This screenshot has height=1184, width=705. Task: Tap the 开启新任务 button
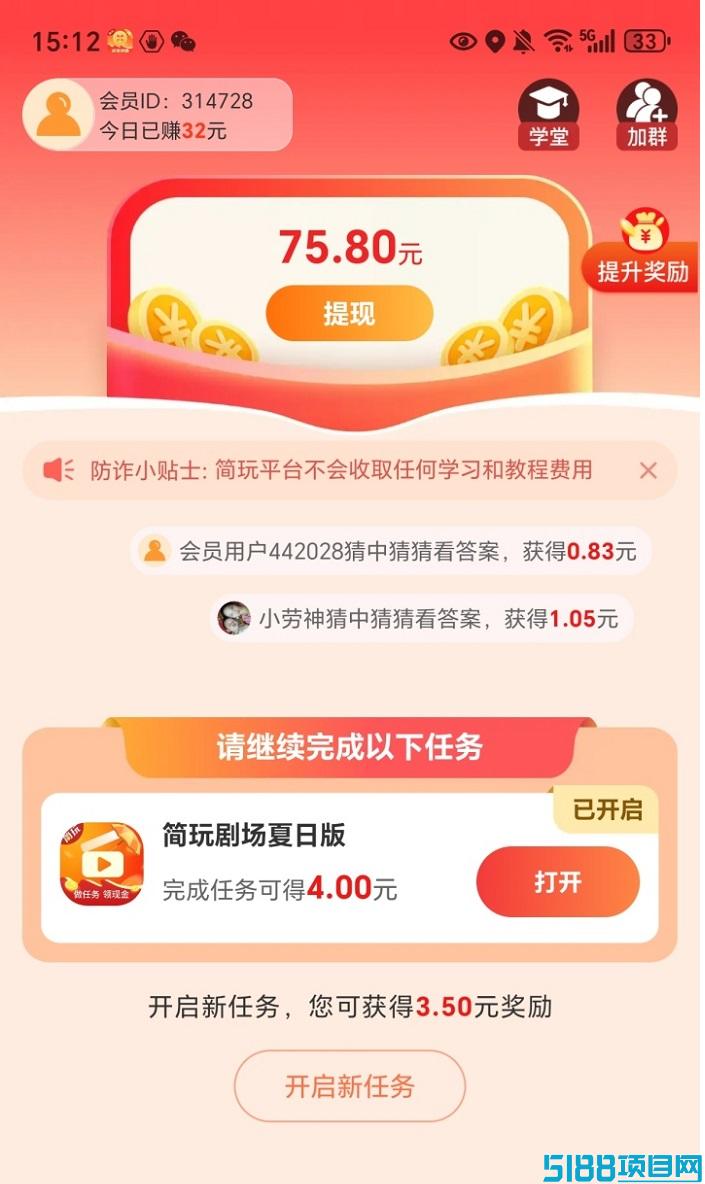[x=349, y=1086]
